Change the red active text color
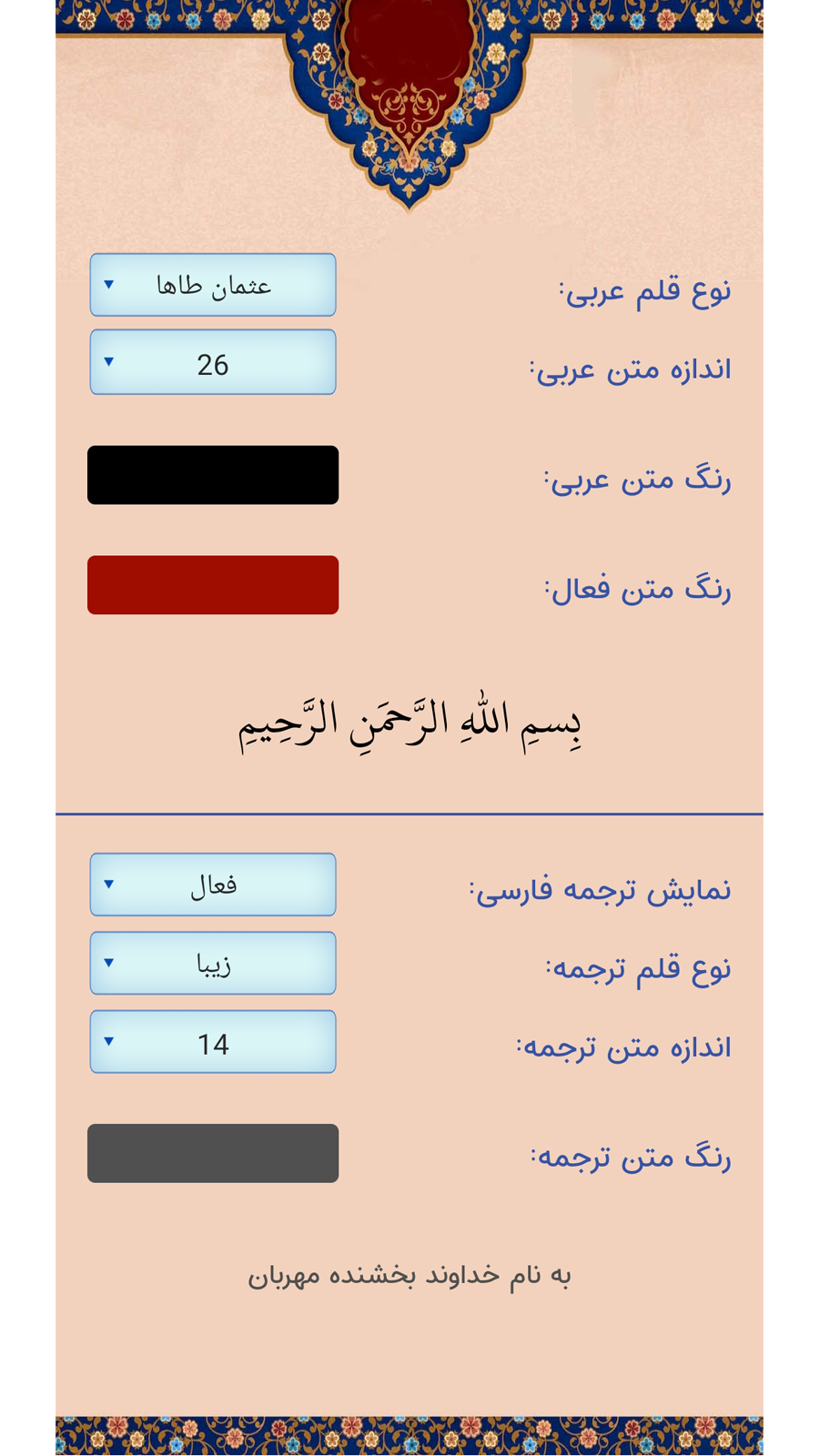 213,585
